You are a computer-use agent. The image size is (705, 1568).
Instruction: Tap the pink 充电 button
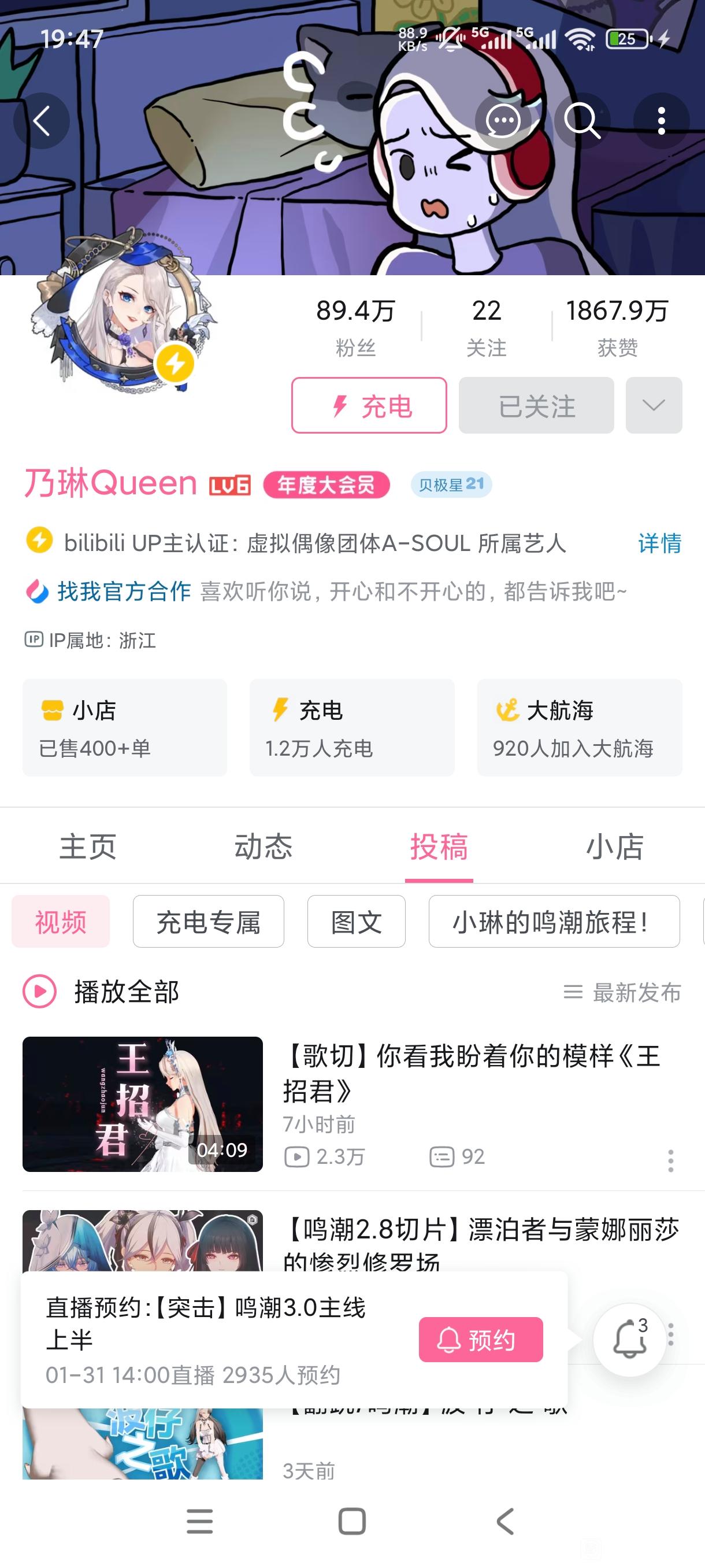(369, 405)
